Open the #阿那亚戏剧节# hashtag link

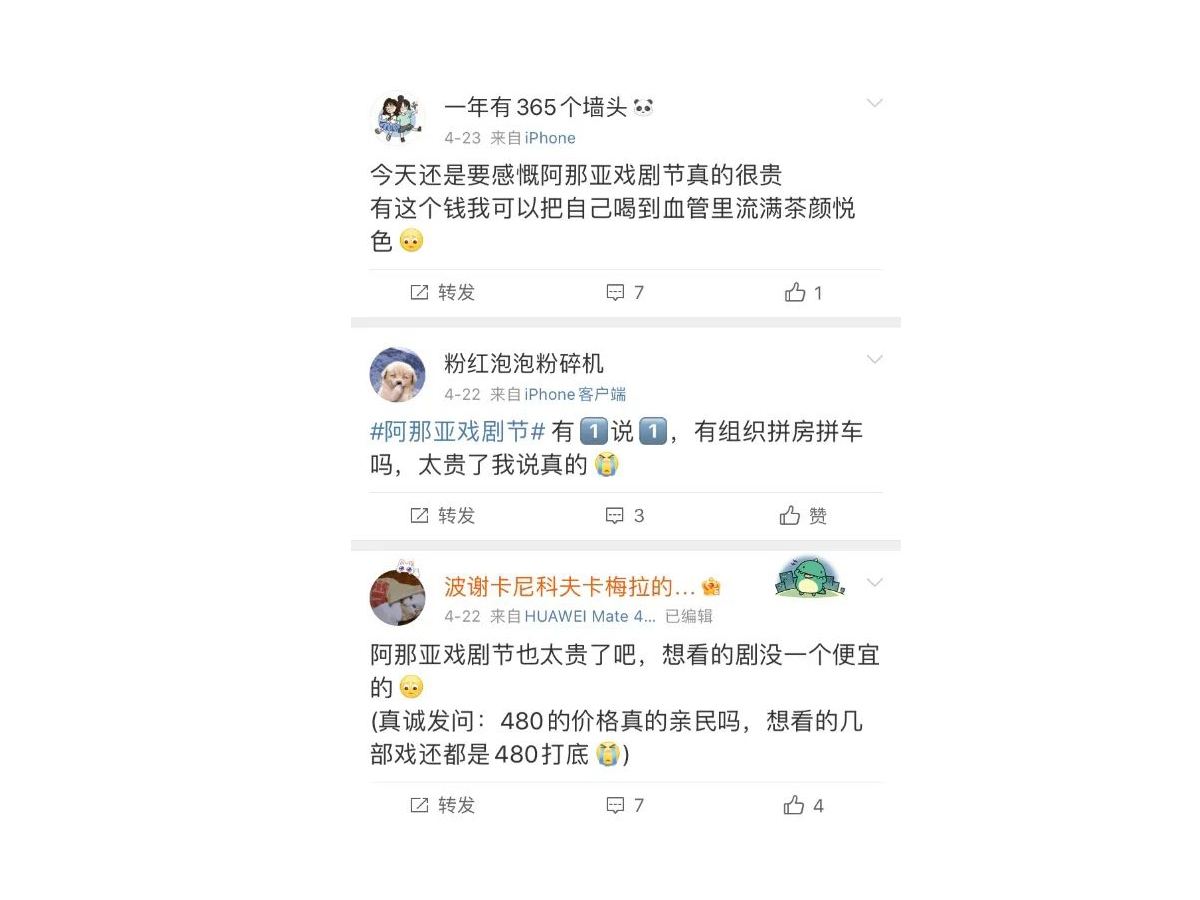457,432
